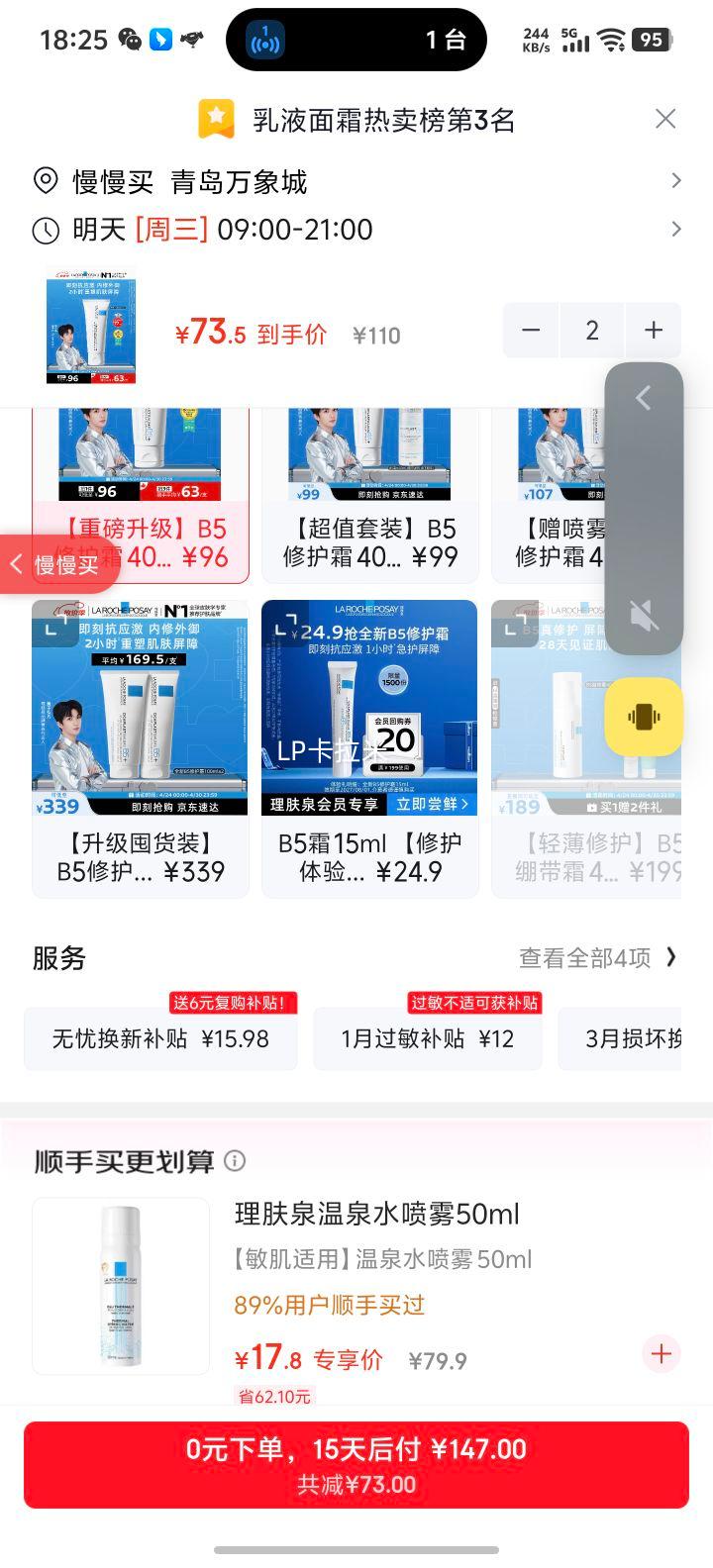Collapse the floating video with the left arrow
This screenshot has width=713, height=1568.
point(644,397)
